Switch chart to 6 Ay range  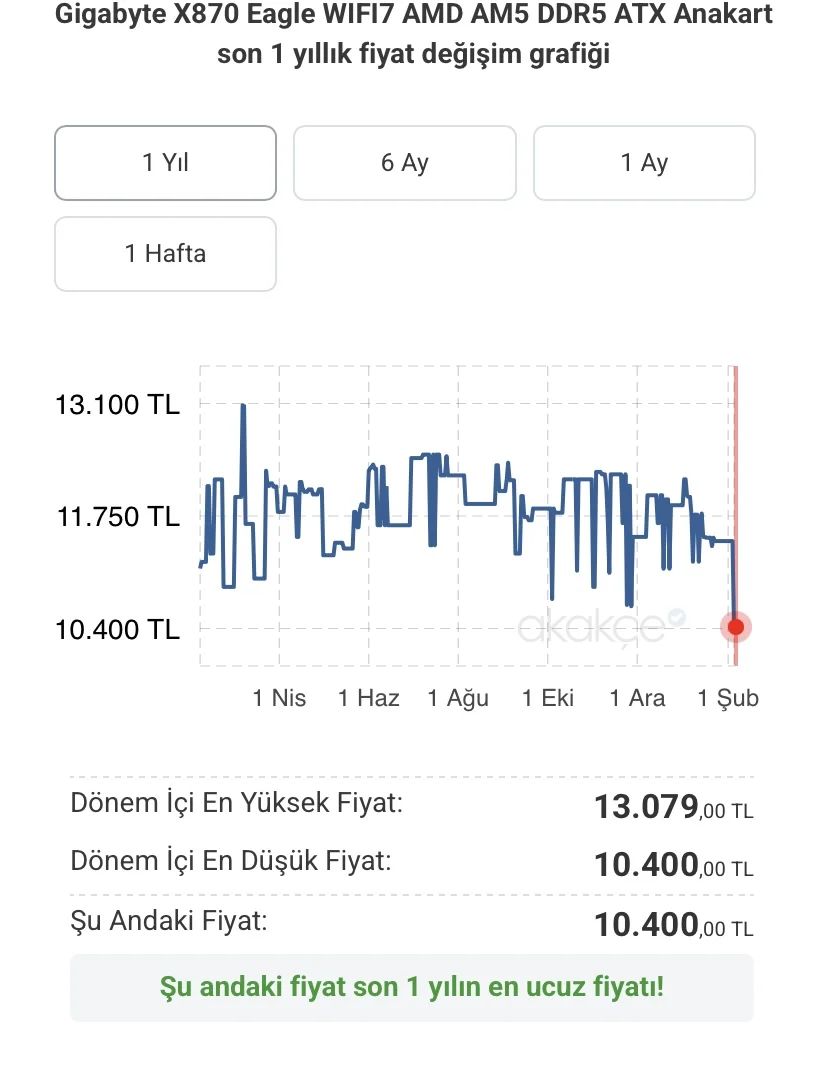click(x=404, y=163)
